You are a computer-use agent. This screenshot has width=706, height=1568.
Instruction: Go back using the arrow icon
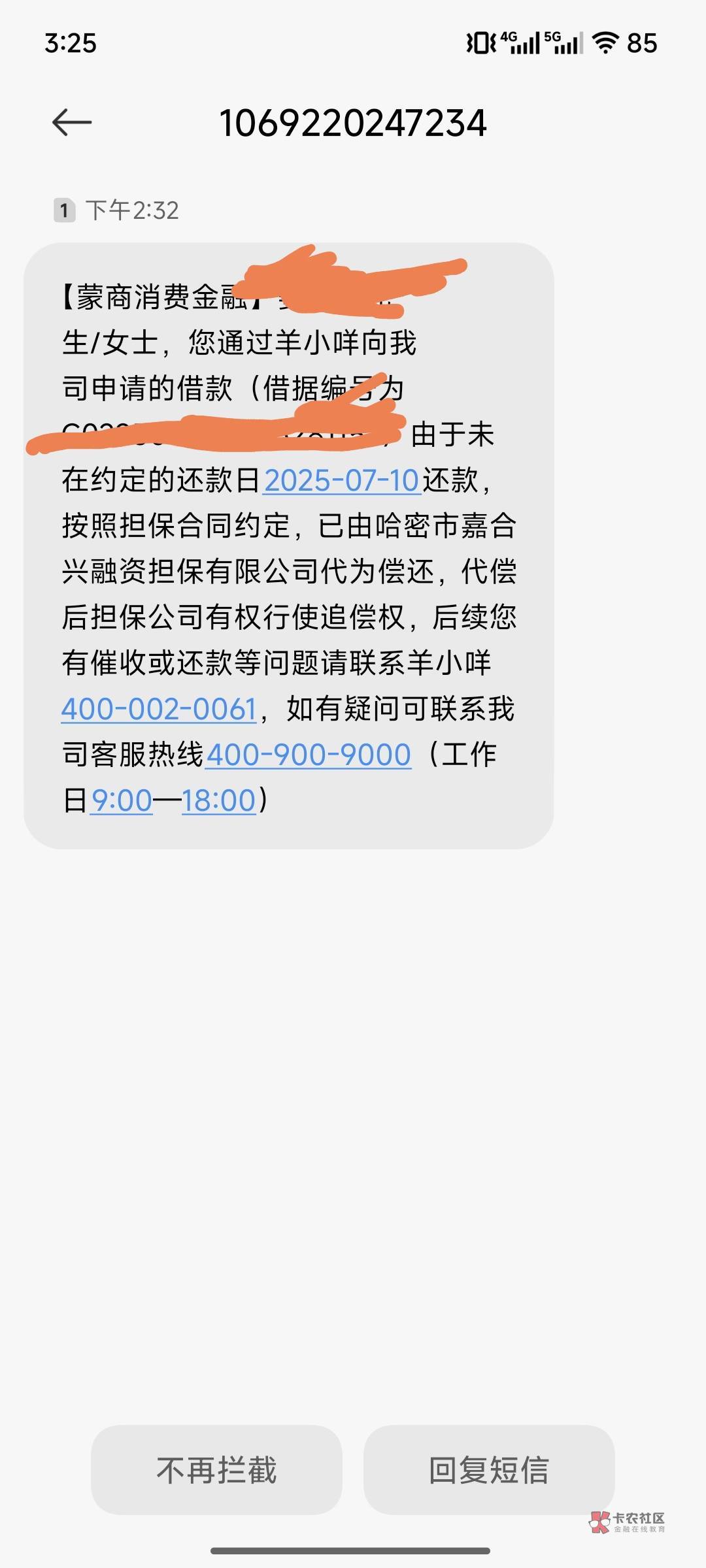coord(72,122)
